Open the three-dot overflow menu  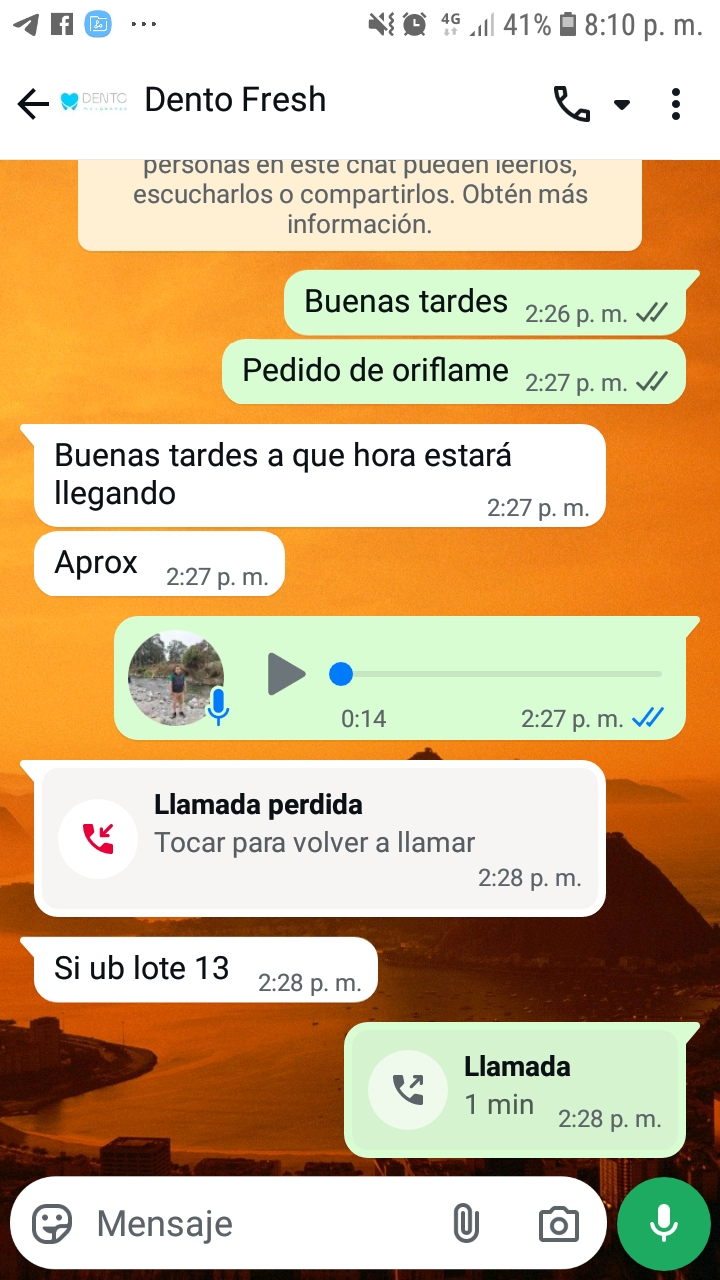coord(676,103)
